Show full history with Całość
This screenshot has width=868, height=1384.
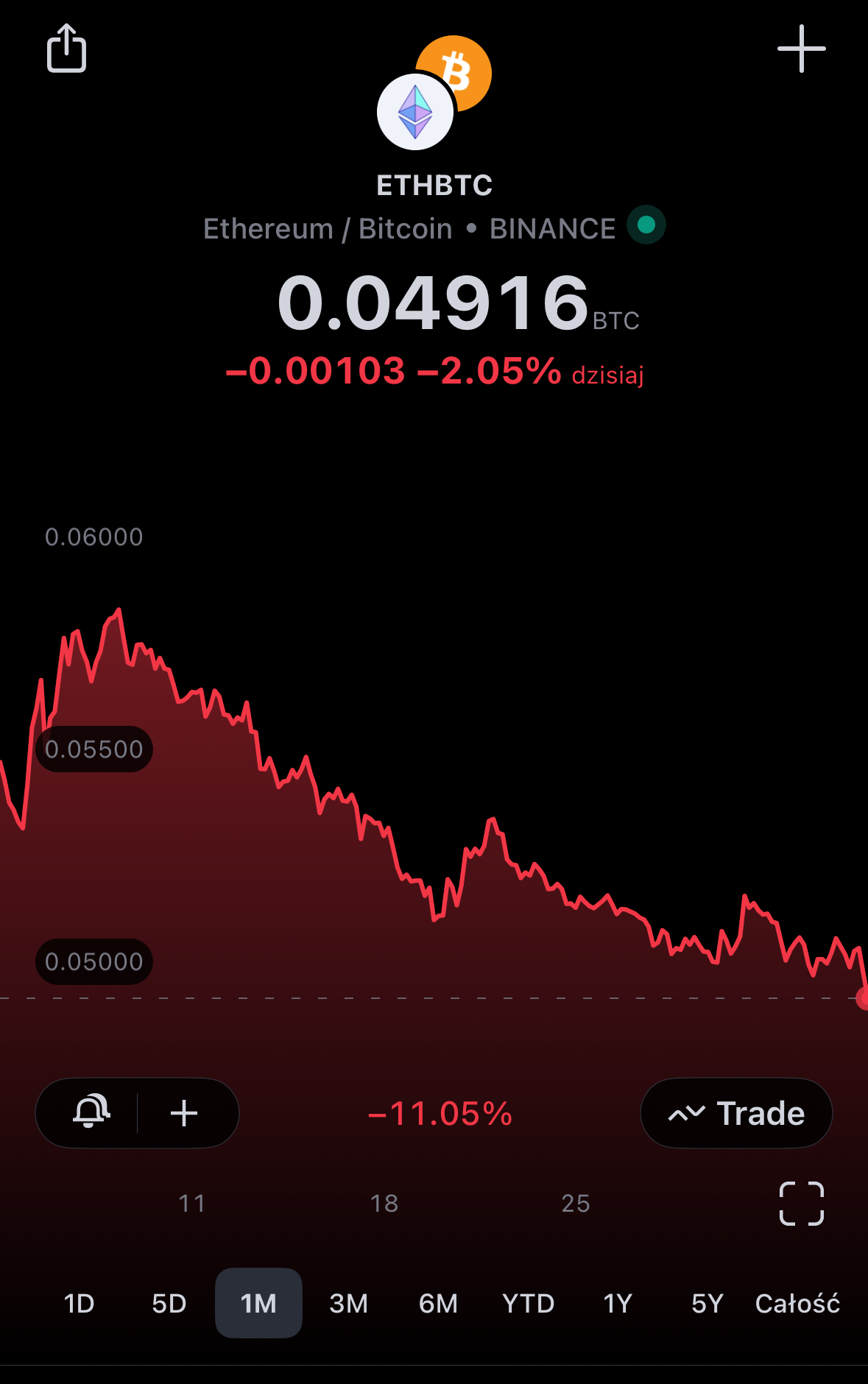797,1303
